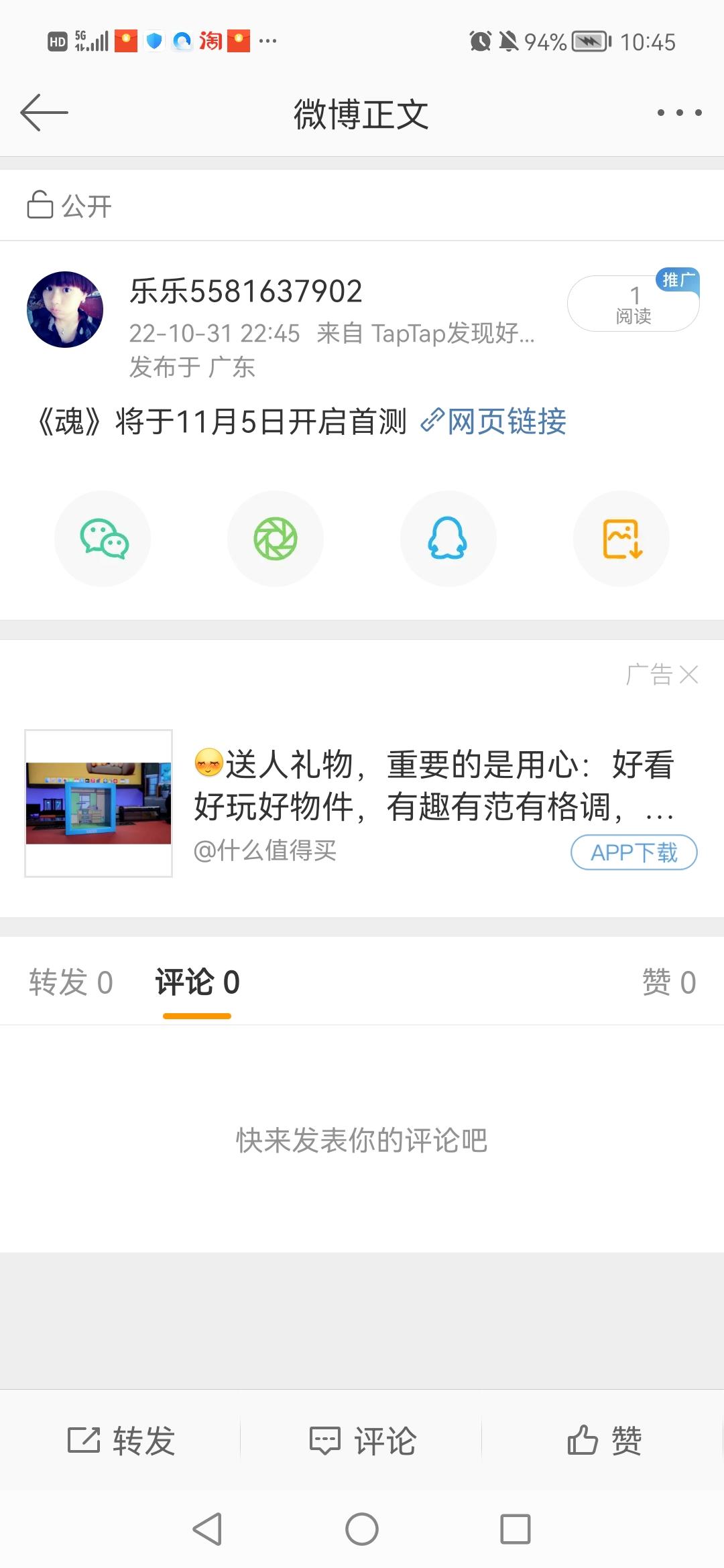
Task: View the 赞 0 likes tab
Action: tap(668, 982)
